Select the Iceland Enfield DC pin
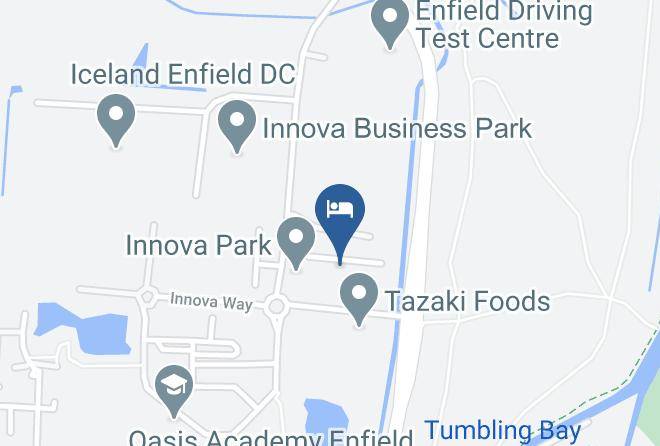This screenshot has width=660, height=446. [116, 118]
